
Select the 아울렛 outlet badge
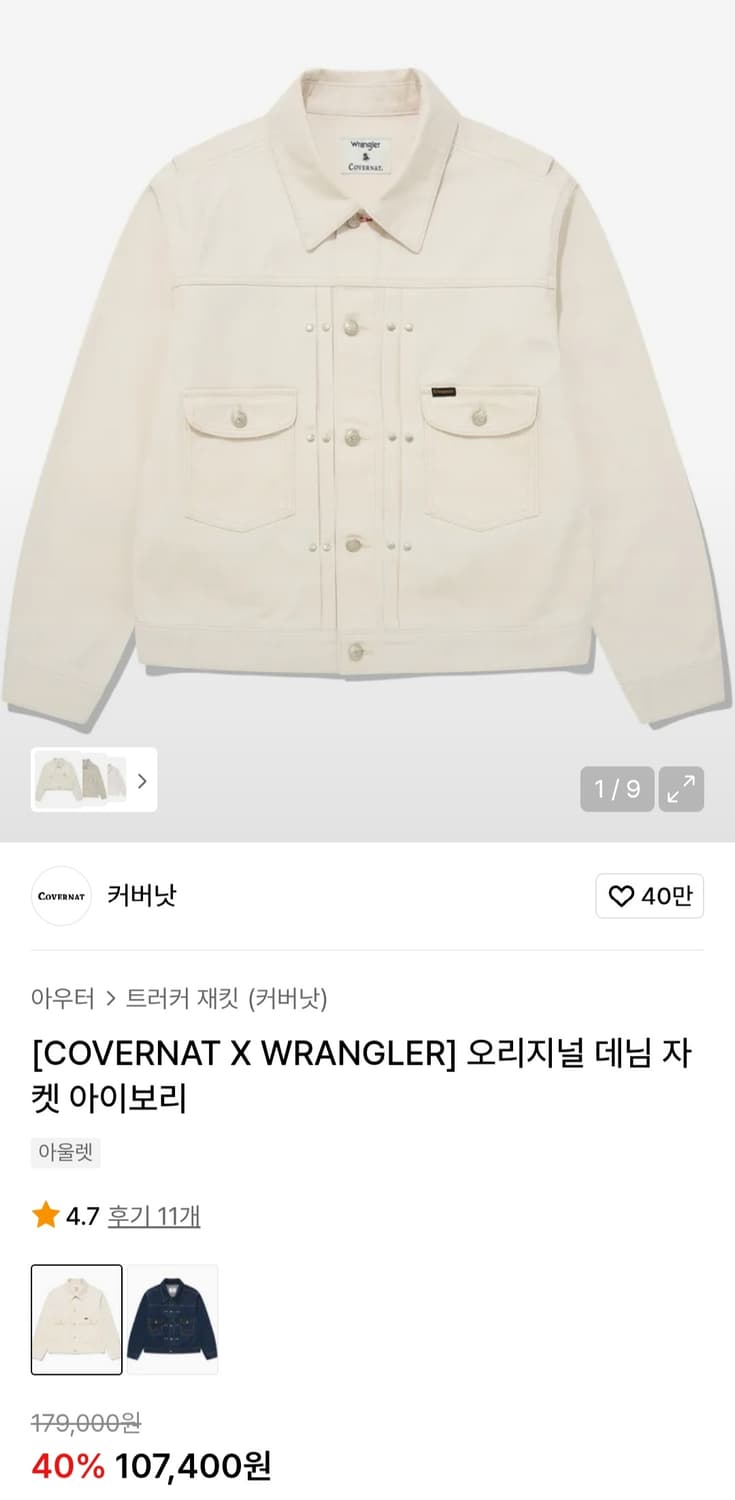tap(65, 1152)
